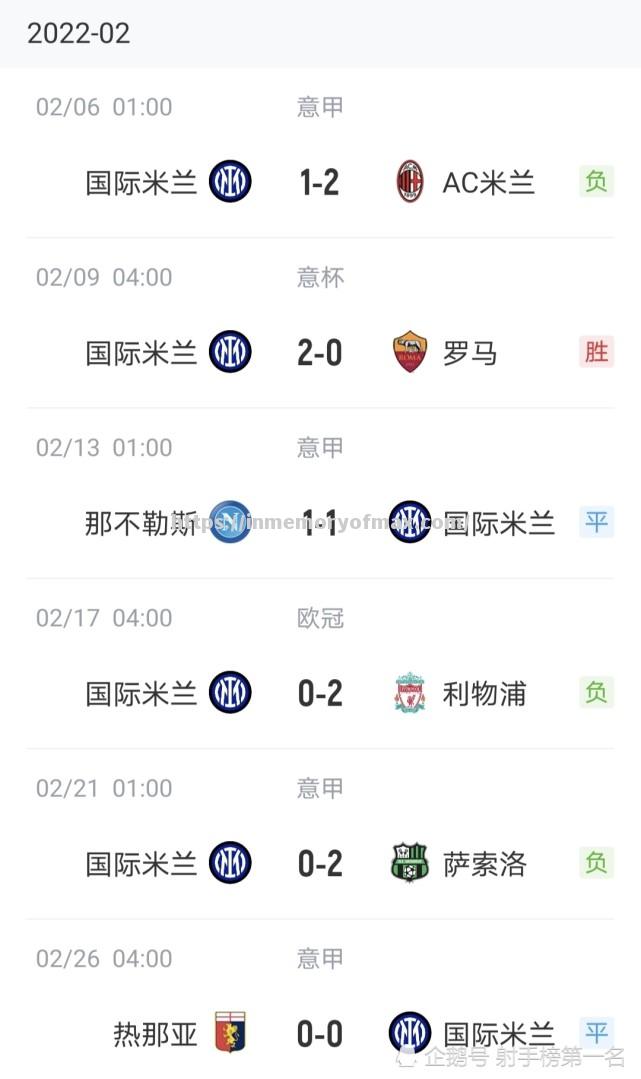This screenshot has height=1079, width=641.
Task: View Inter Milan vs Roma 2-0 match
Action: (x=320, y=352)
